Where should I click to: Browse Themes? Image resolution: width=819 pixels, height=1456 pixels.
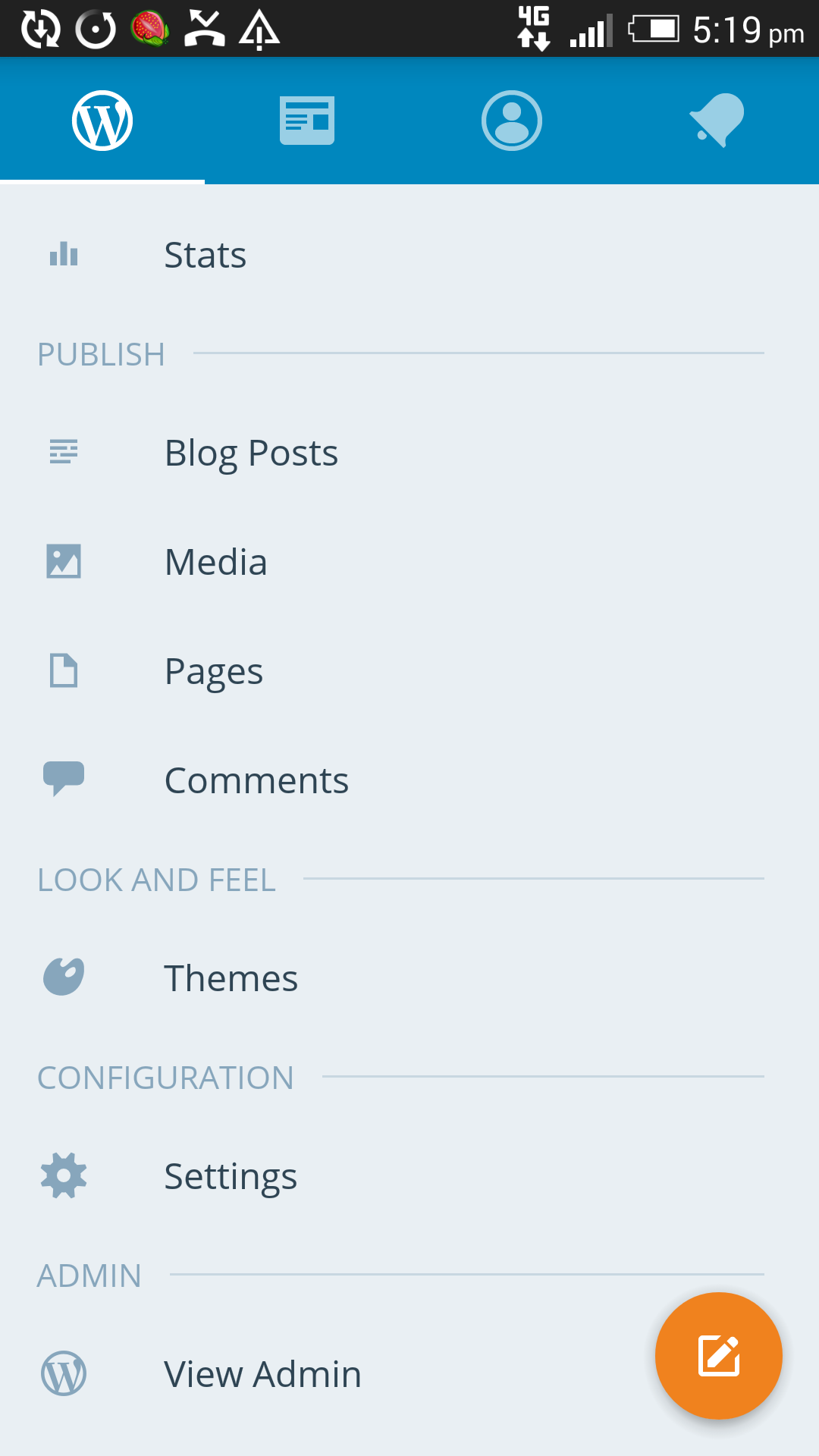click(409, 978)
